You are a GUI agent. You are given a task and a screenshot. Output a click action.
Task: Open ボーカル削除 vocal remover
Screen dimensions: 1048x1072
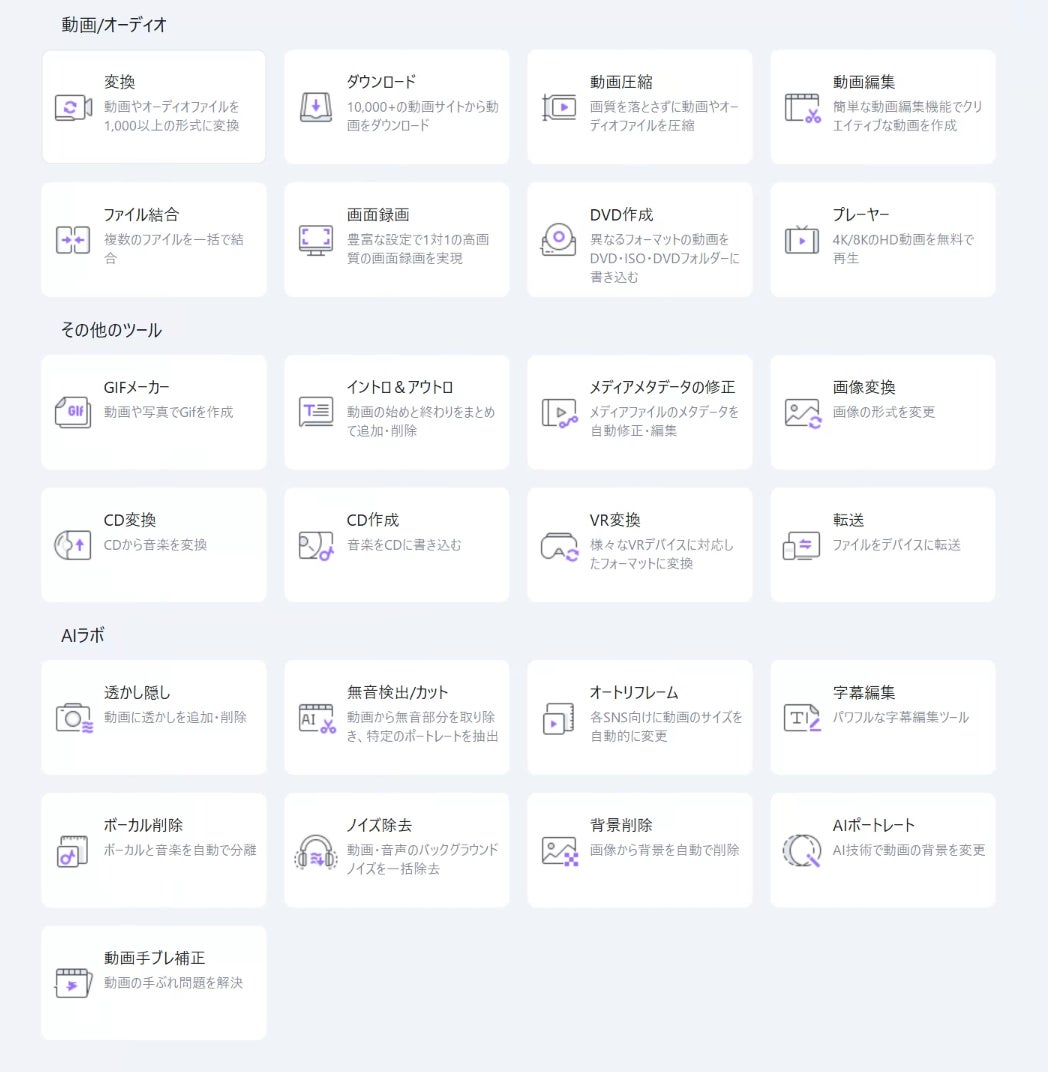tap(153, 850)
